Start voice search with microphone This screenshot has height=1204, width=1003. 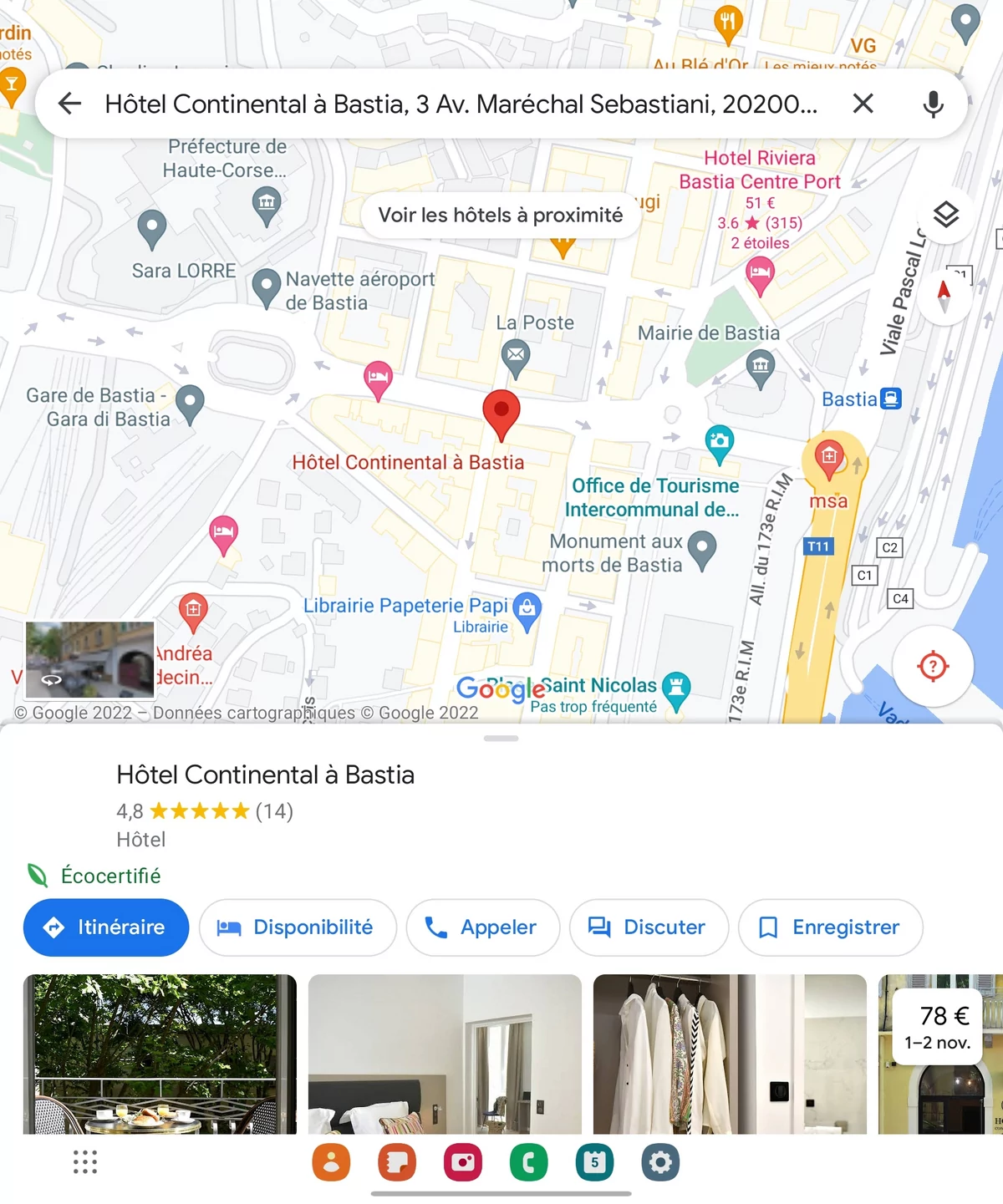tap(933, 104)
